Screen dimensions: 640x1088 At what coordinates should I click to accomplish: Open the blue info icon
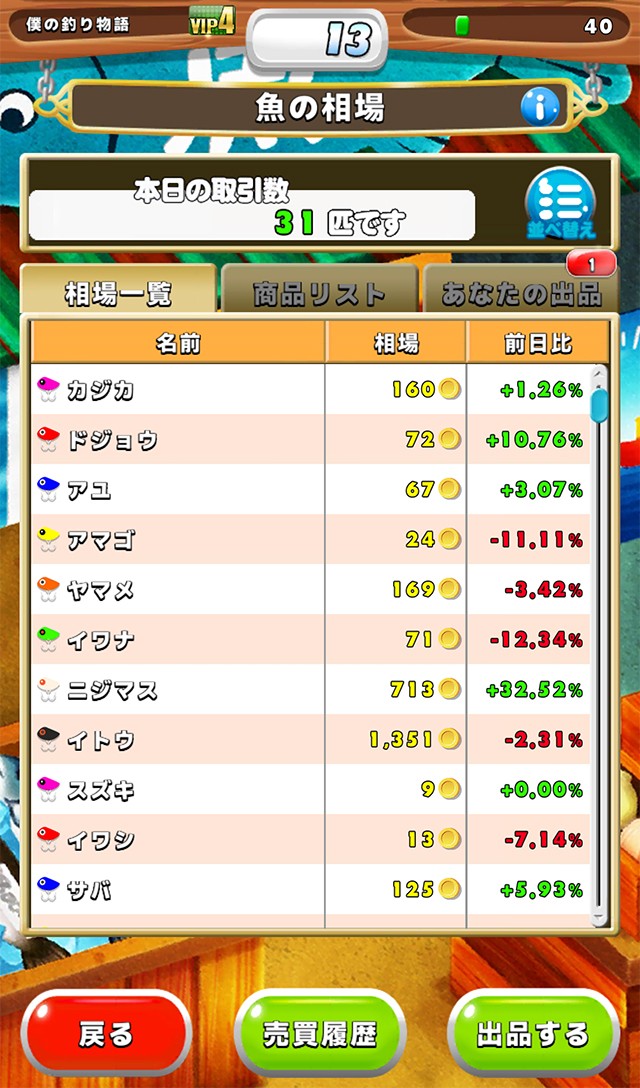coord(540,106)
